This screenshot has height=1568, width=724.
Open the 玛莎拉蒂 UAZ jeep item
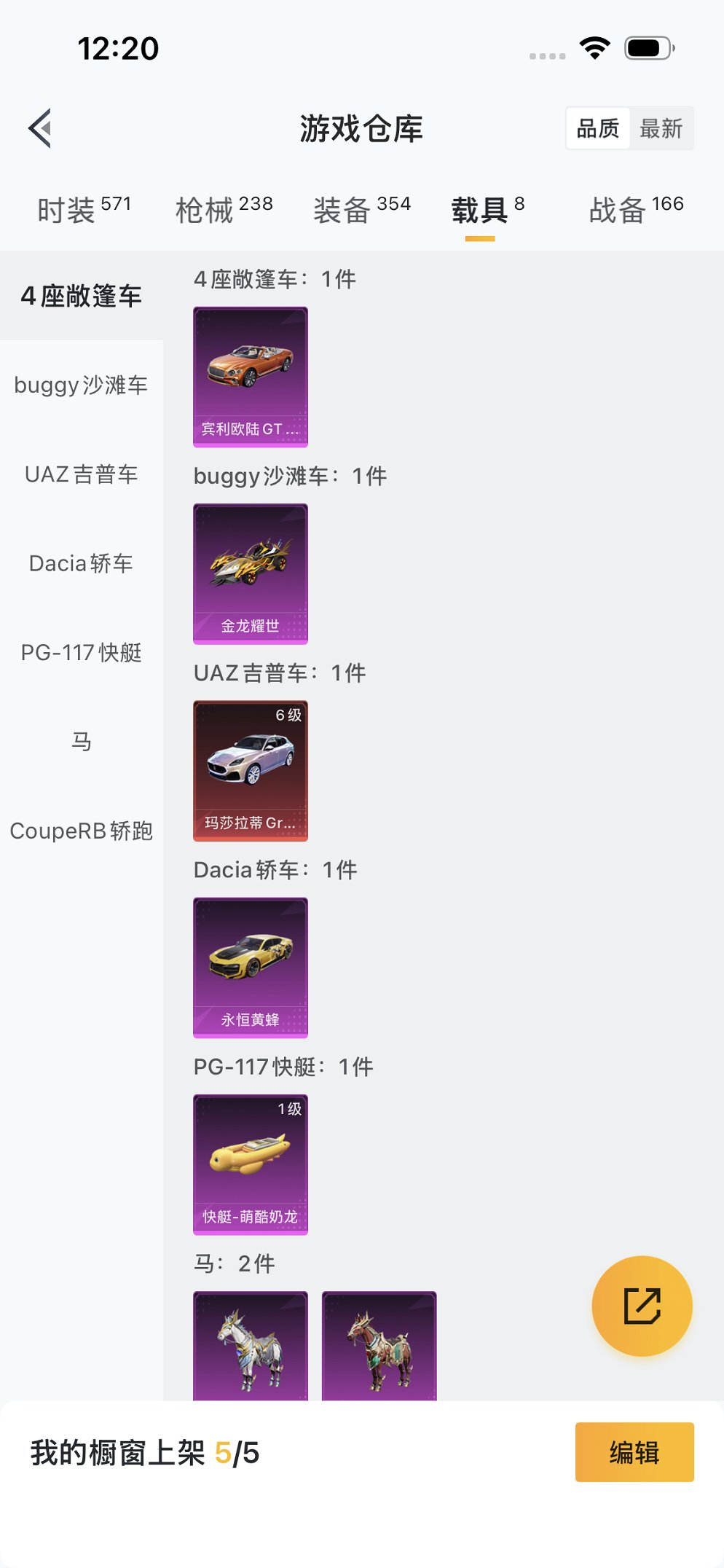(251, 769)
